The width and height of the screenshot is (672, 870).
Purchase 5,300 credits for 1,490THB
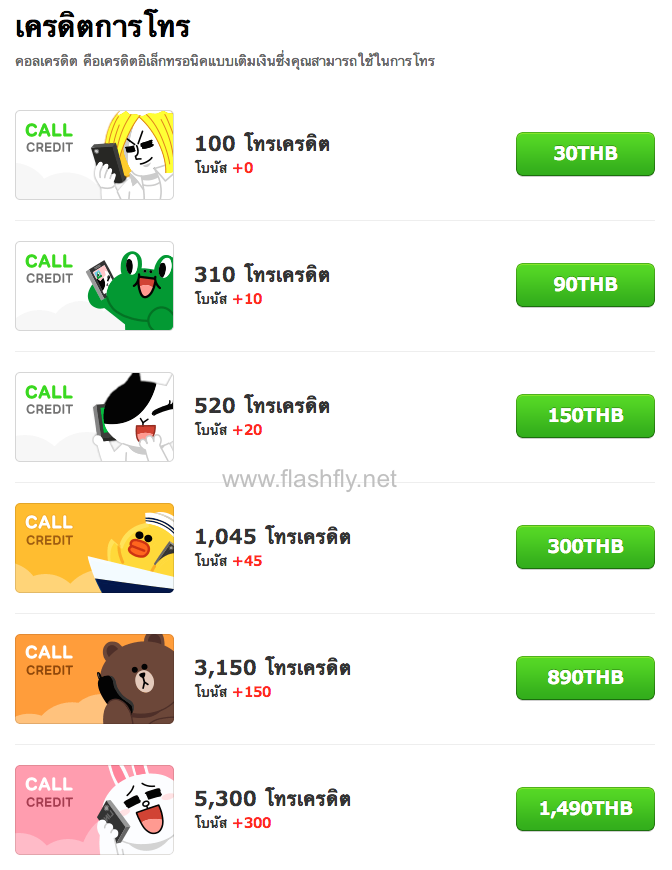click(x=585, y=809)
